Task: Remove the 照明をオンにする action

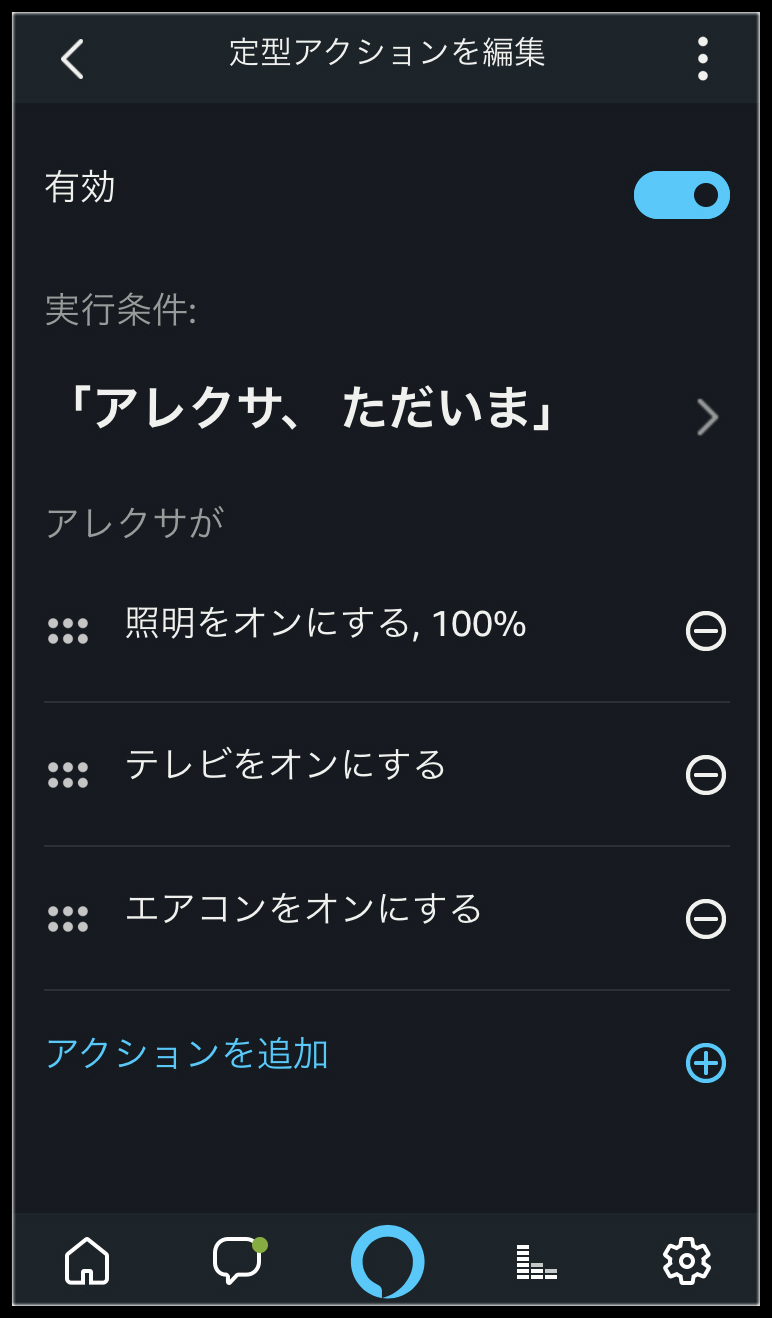Action: tap(706, 631)
